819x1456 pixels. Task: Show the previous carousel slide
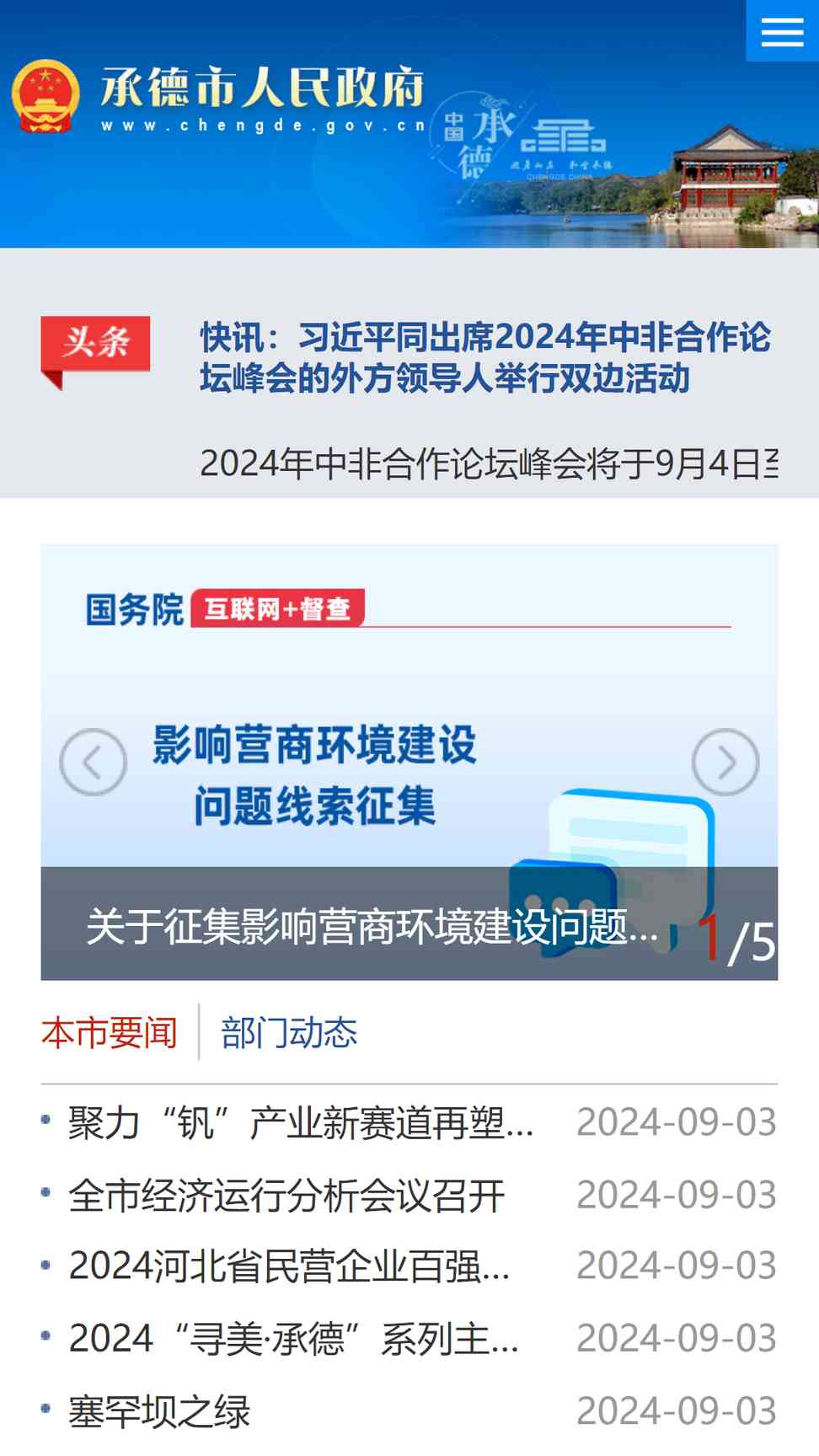click(x=93, y=762)
